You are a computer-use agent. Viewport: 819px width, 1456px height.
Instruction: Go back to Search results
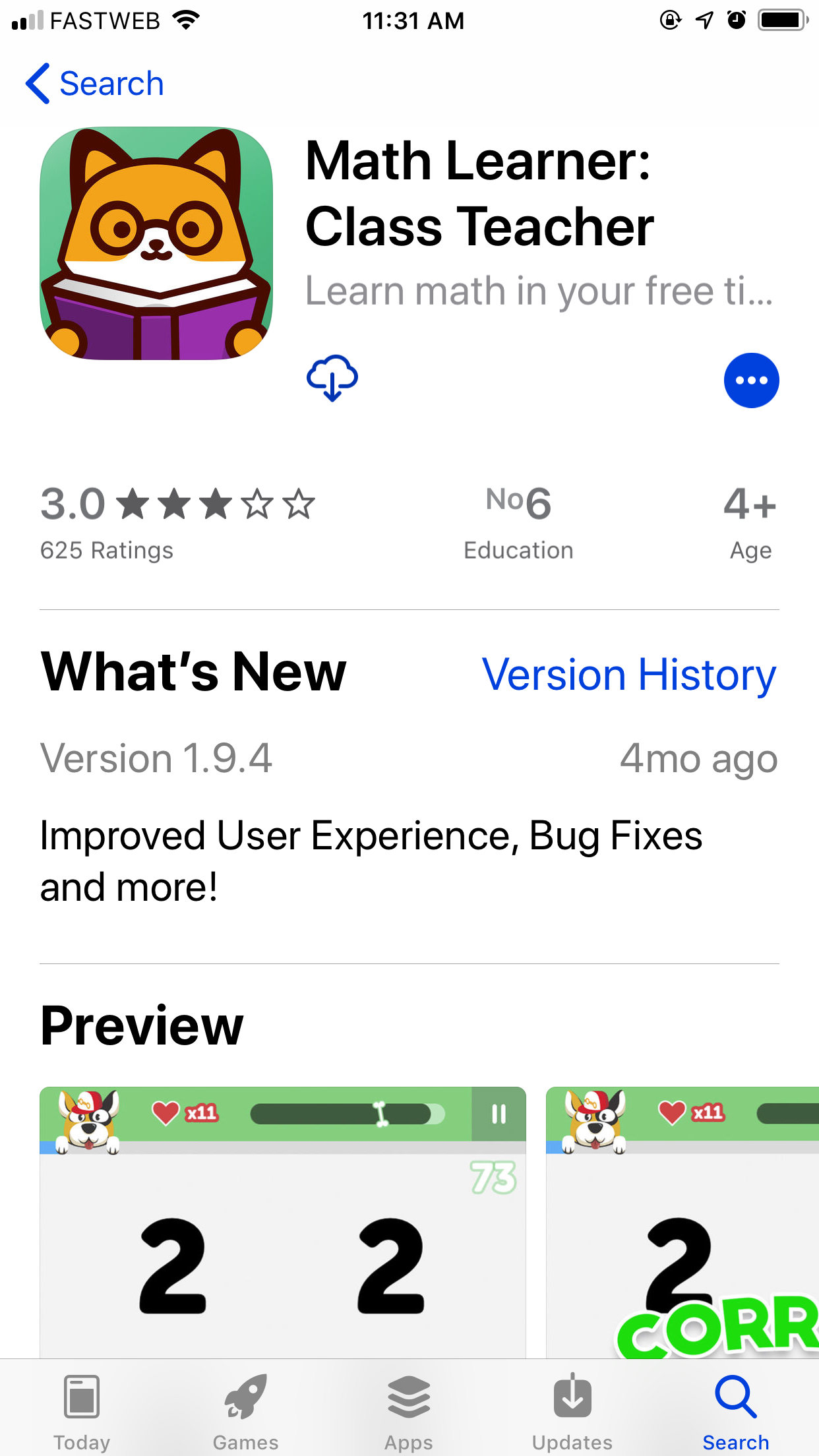point(94,84)
